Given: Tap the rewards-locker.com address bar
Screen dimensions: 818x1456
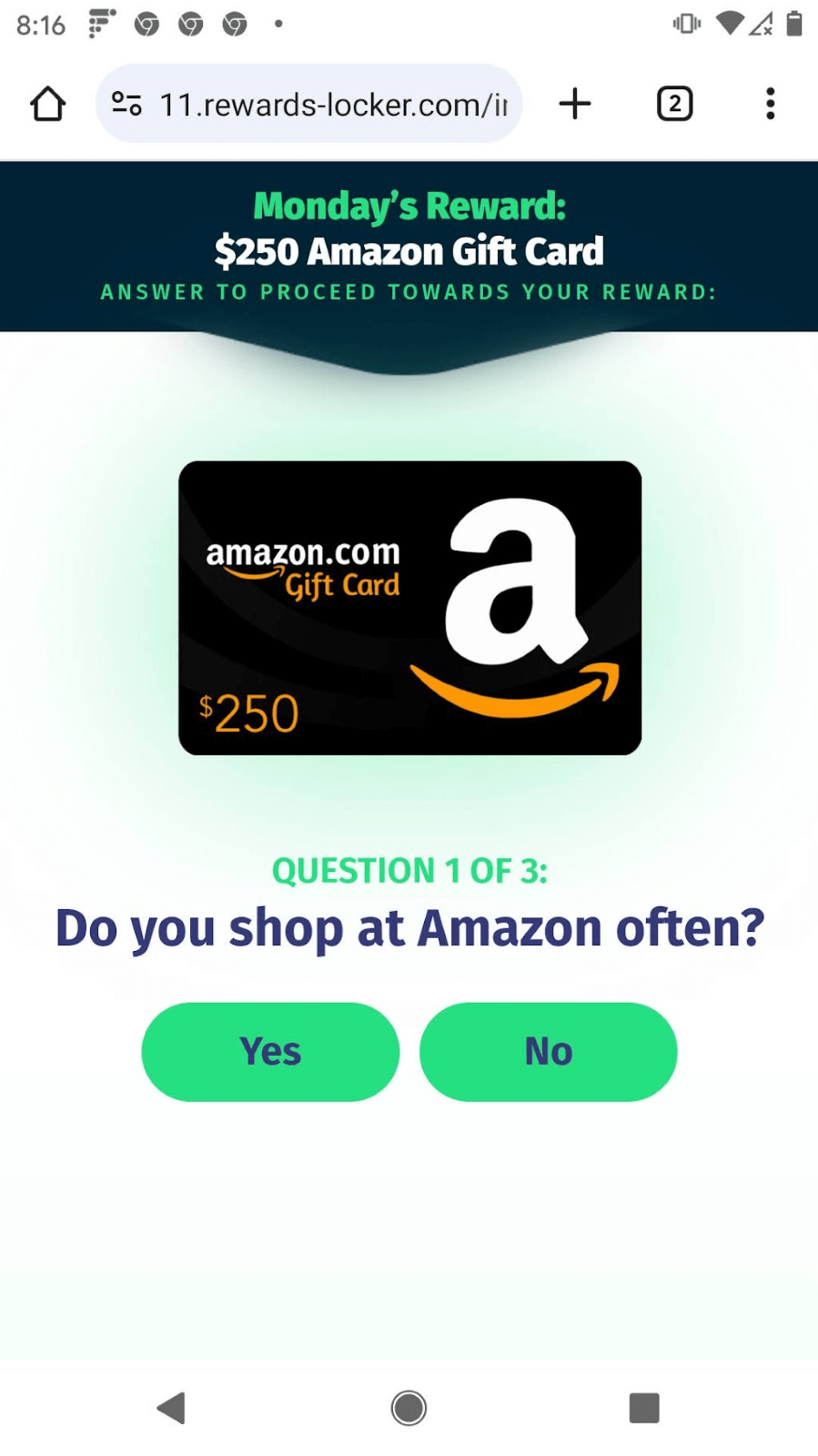Looking at the screenshot, I should (x=332, y=105).
